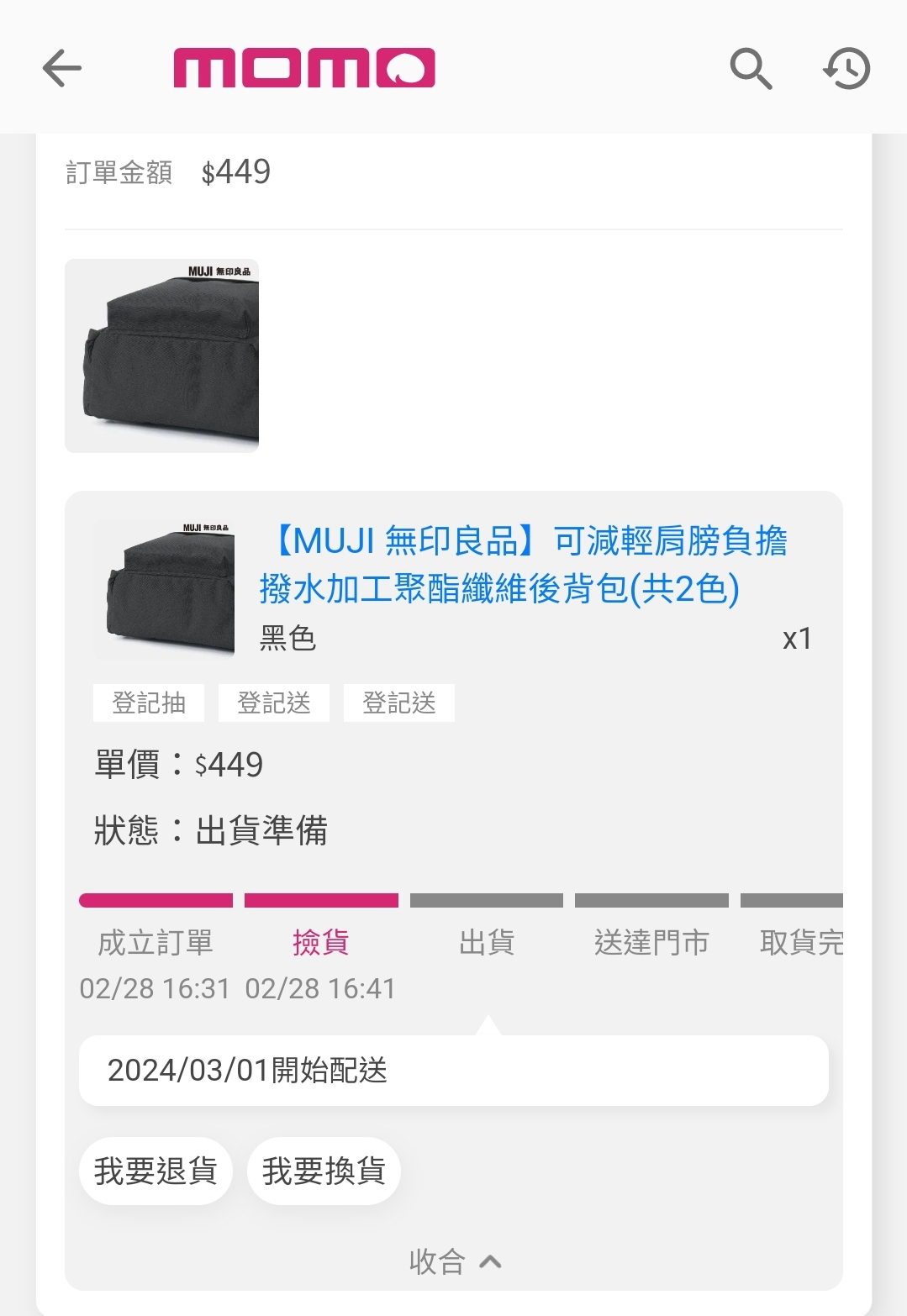Request a return with 我要退貨
The width and height of the screenshot is (907, 1316).
coord(156,1171)
